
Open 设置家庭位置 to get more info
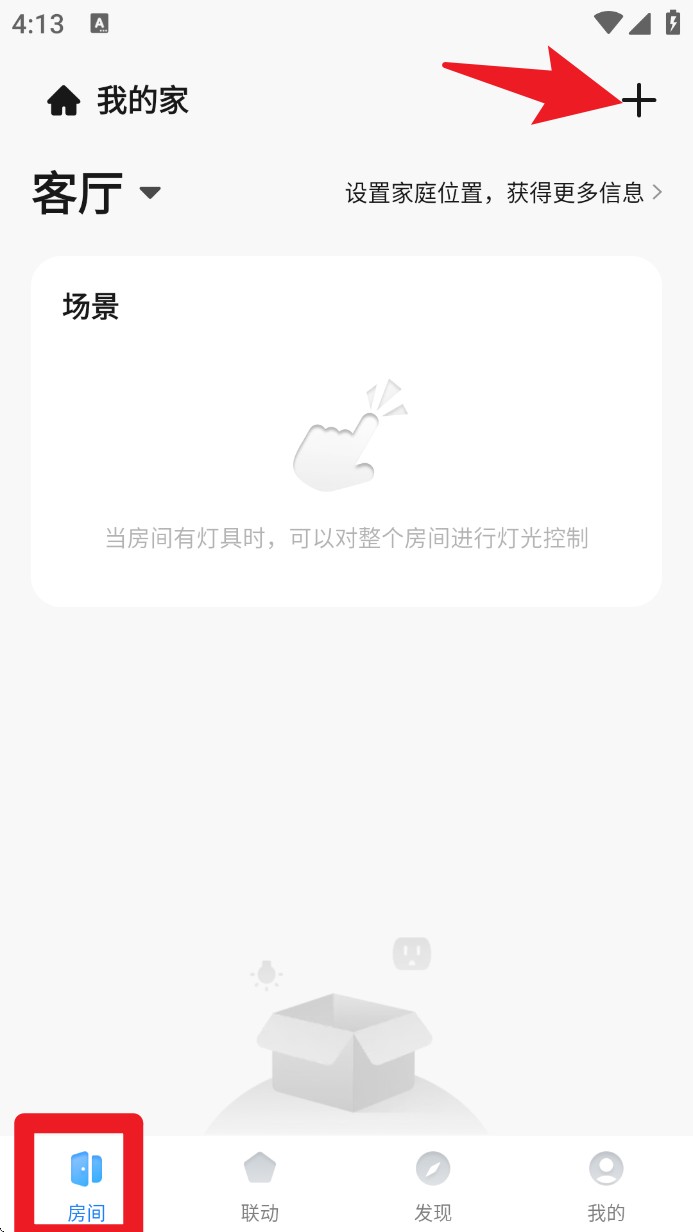tap(503, 193)
